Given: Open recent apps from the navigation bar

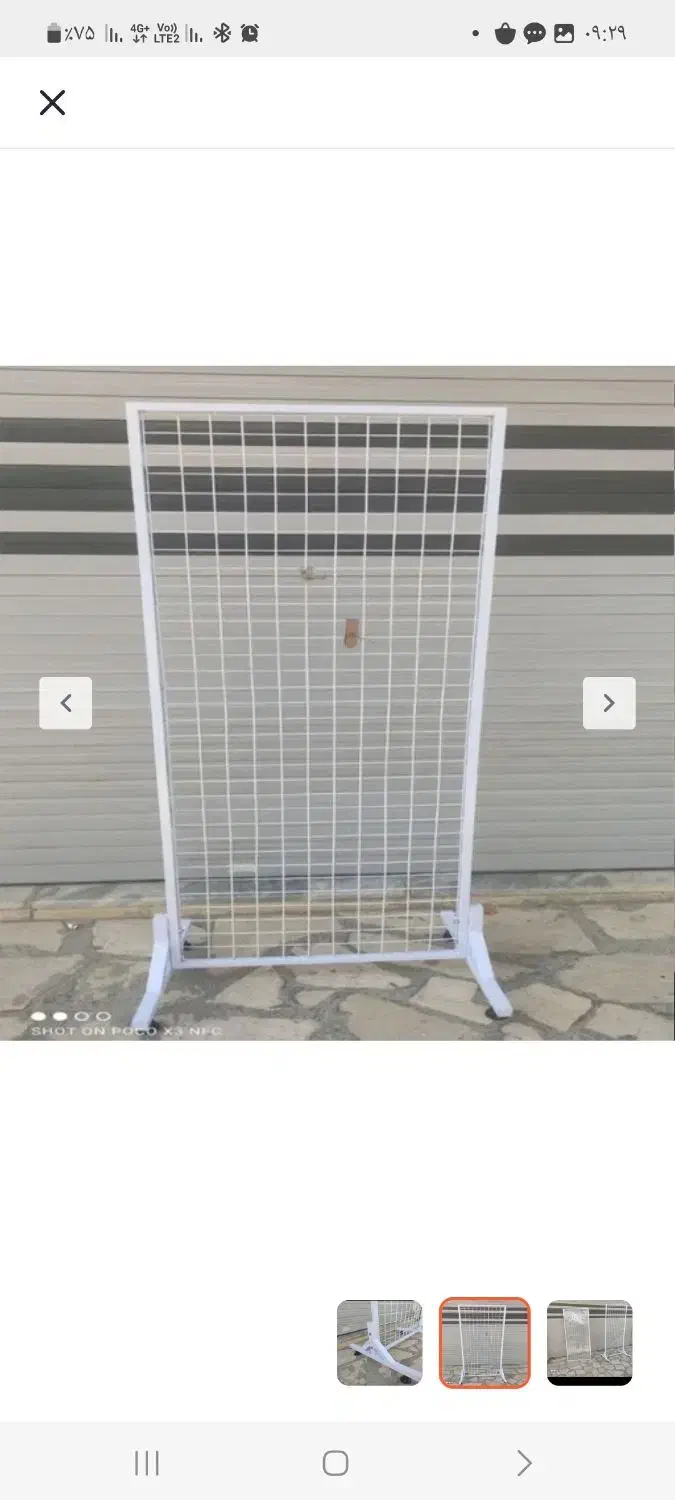Looking at the screenshot, I should 147,1463.
